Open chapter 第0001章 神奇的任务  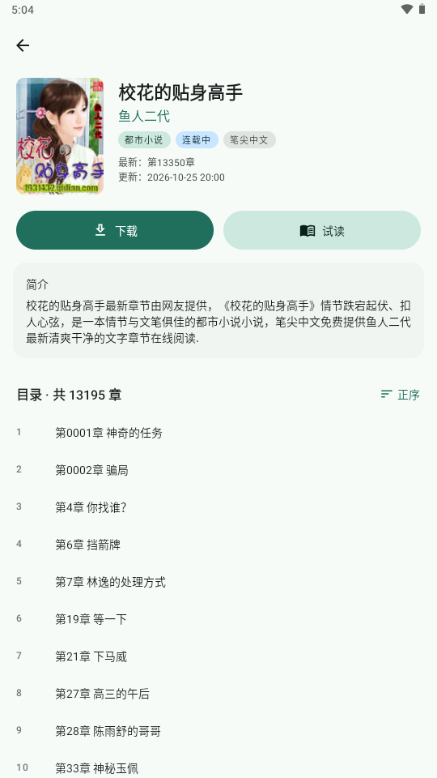tap(218, 433)
